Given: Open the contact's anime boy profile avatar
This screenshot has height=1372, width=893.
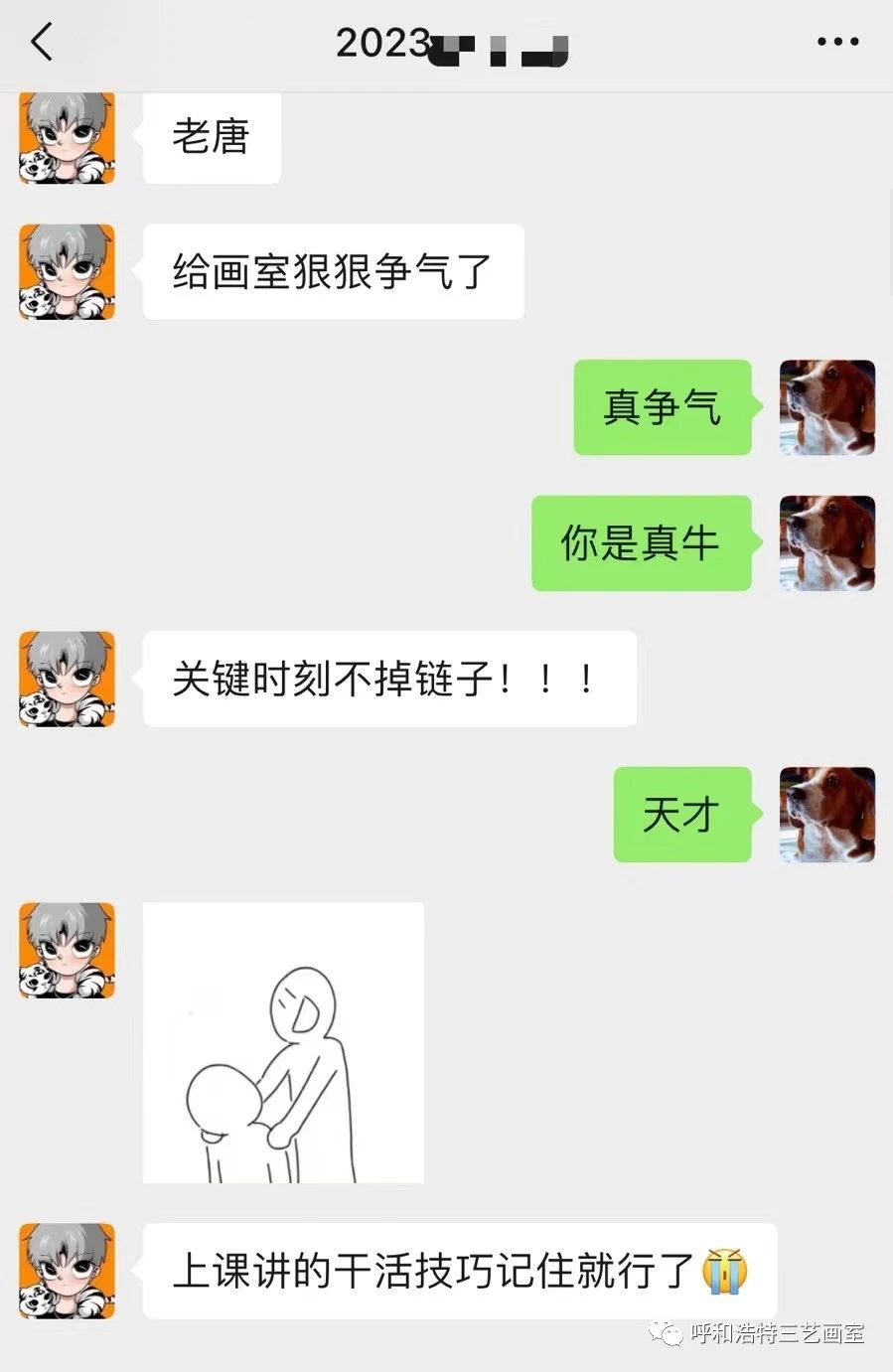Looking at the screenshot, I should [66, 137].
